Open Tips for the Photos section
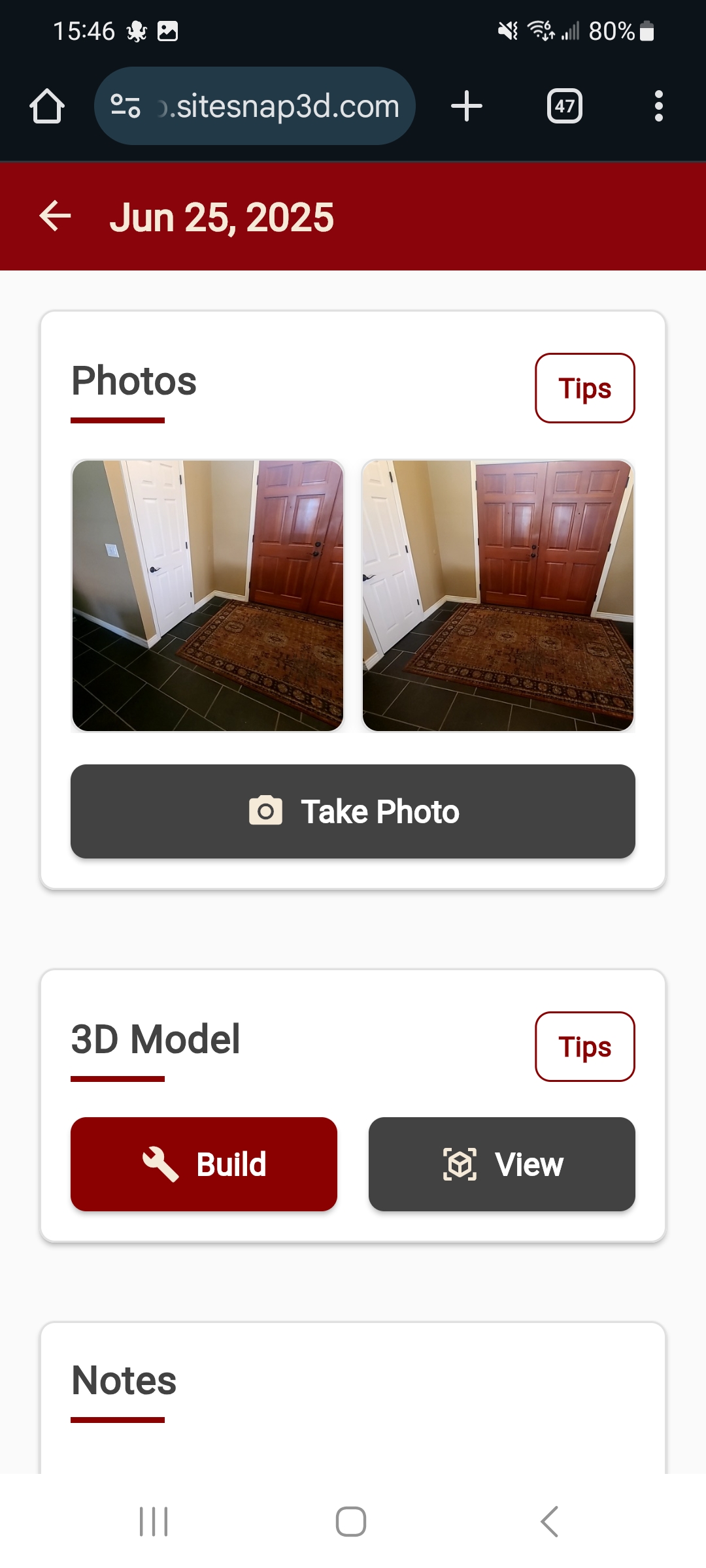706x1568 pixels. 584,387
